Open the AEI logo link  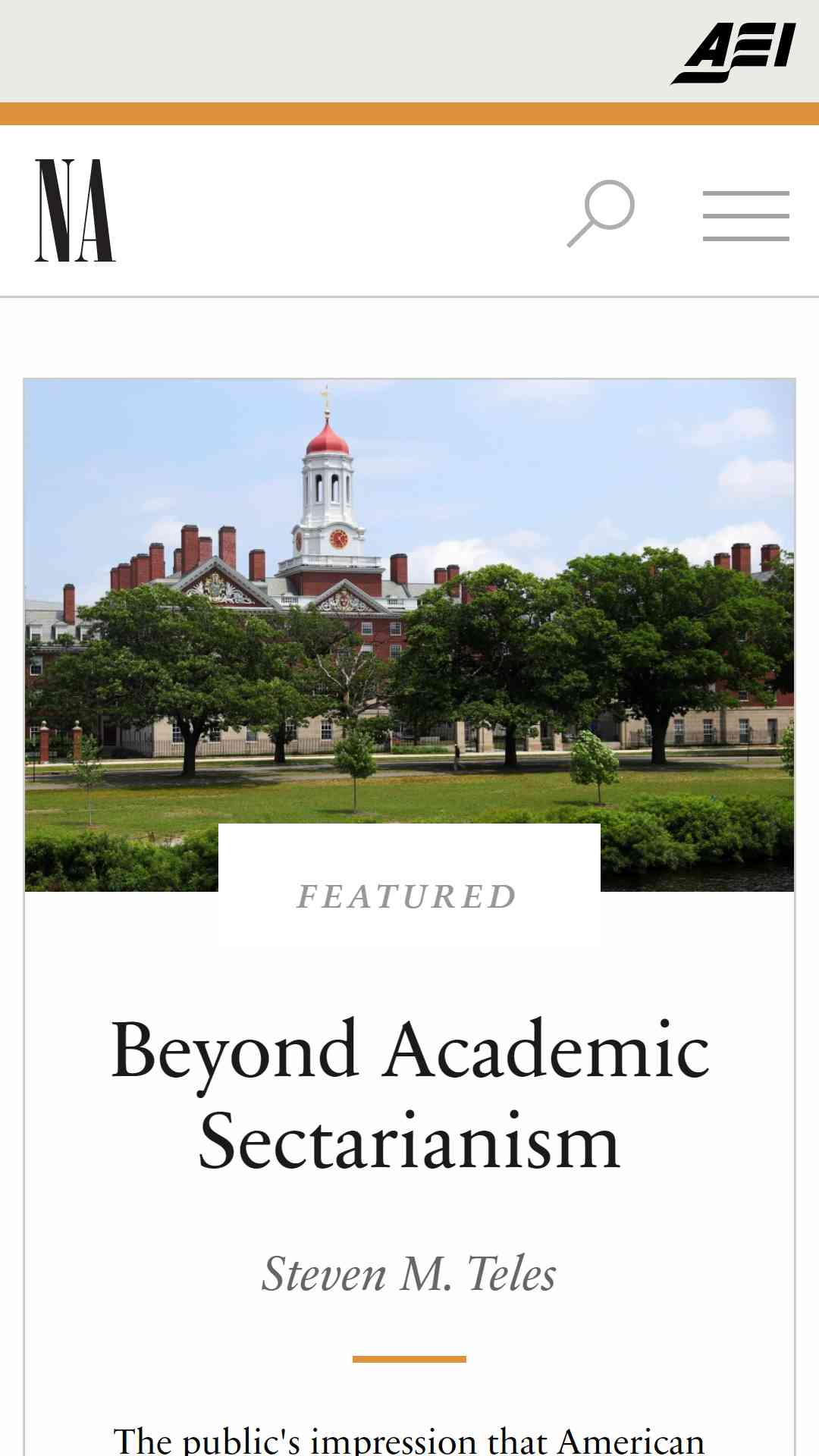click(733, 52)
